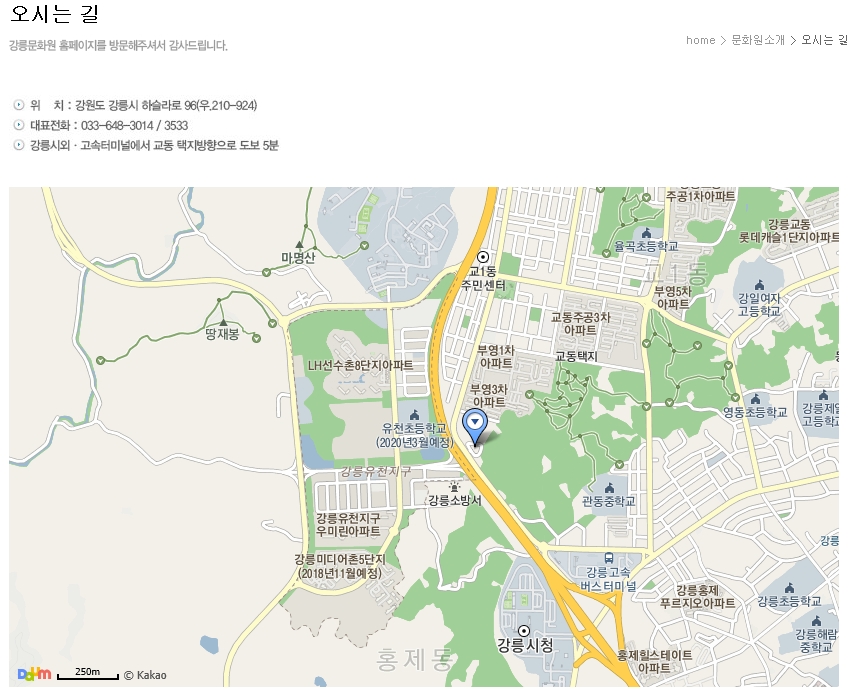The height and width of the screenshot is (695, 855).
Task: Open the 문화원소개 breadcrumb link
Action: pyautogui.click(x=757, y=40)
